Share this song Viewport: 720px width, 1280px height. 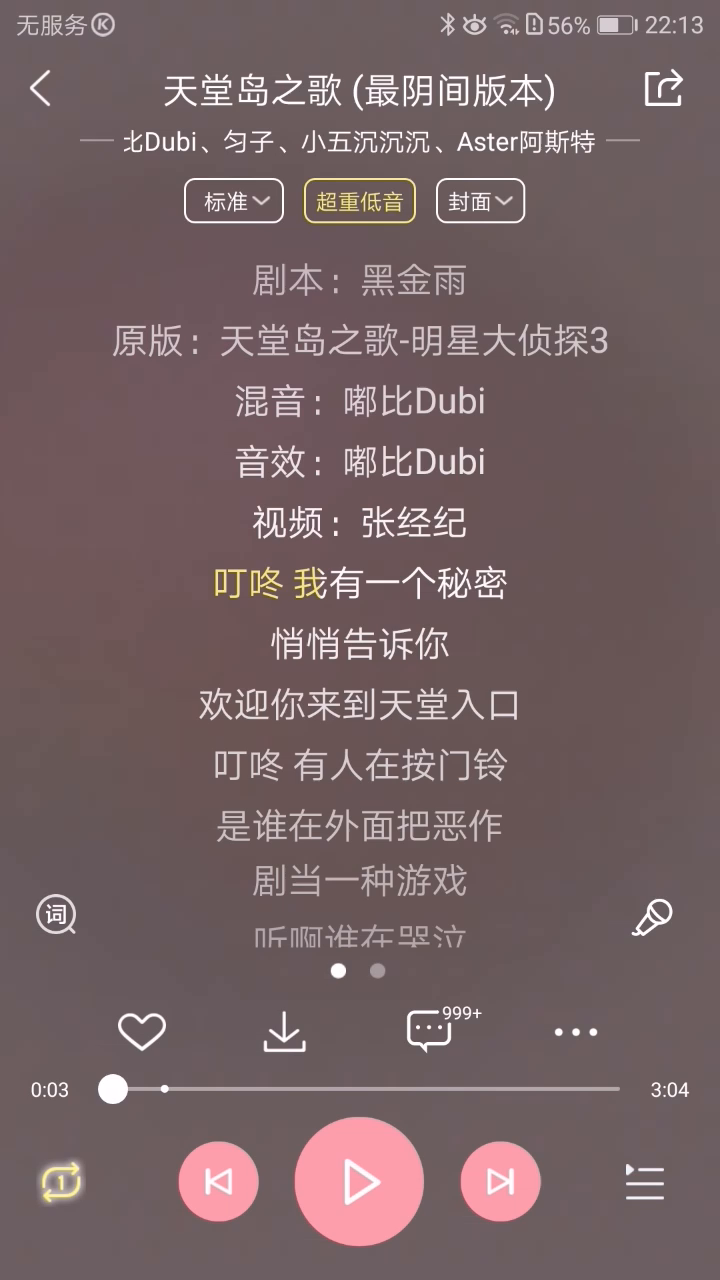pos(663,89)
